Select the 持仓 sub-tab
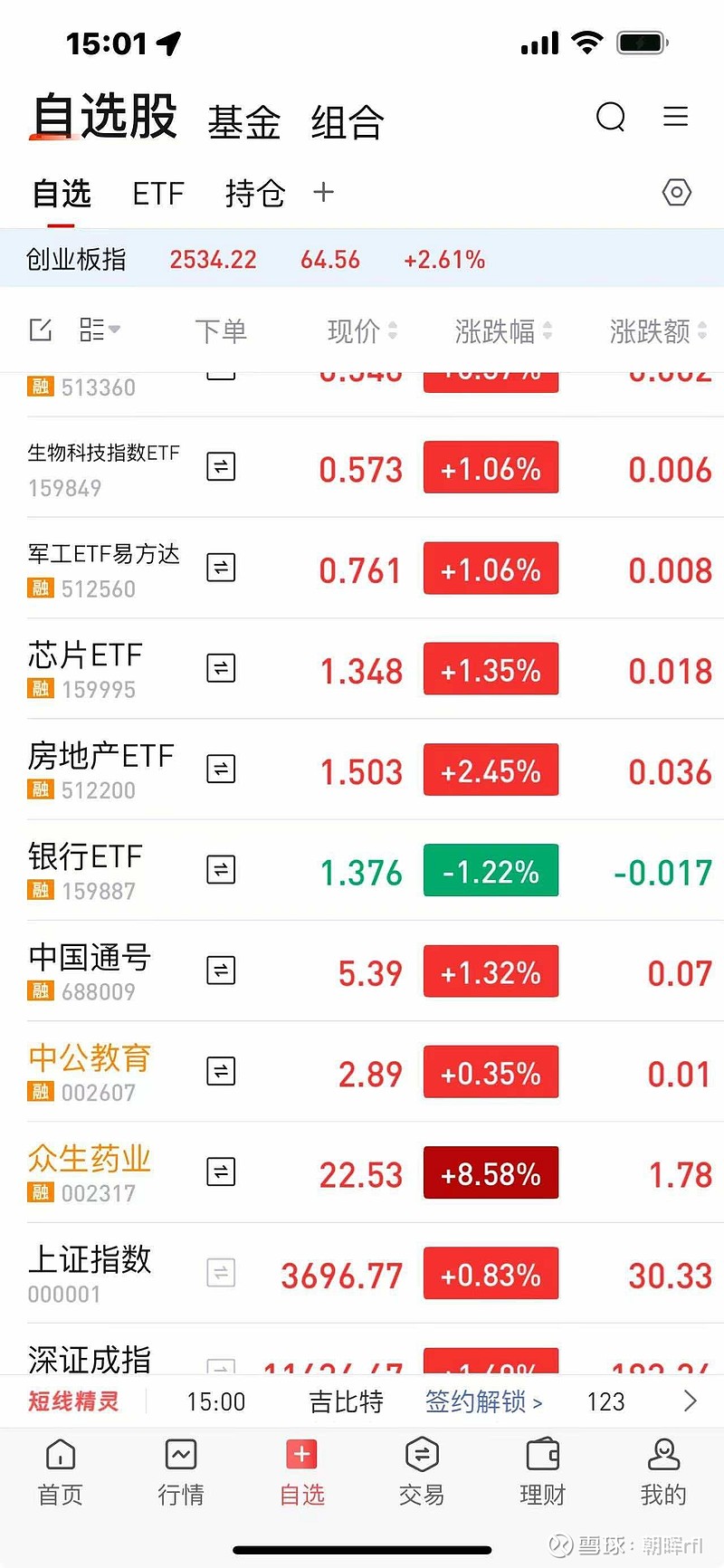 [x=255, y=193]
